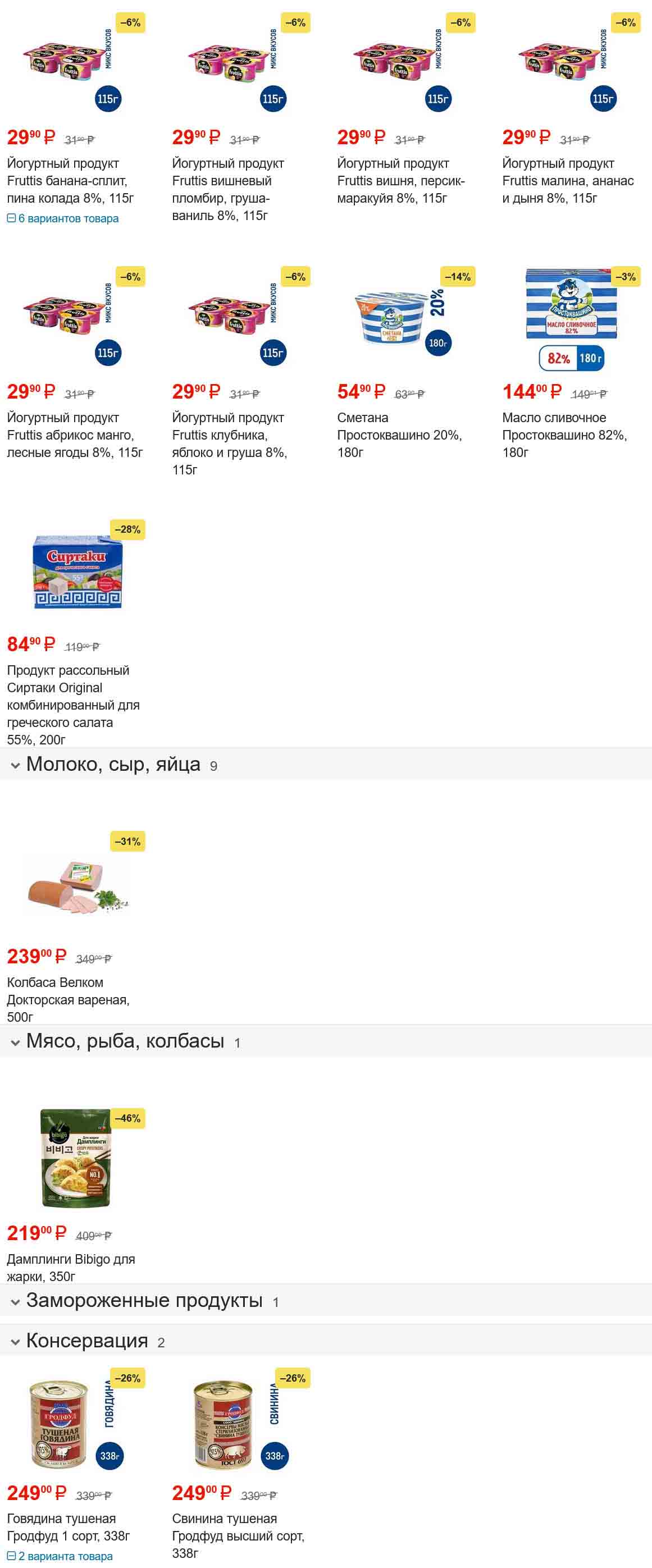View Fruttis вишня, персик-маракуйя product

[x=400, y=181]
